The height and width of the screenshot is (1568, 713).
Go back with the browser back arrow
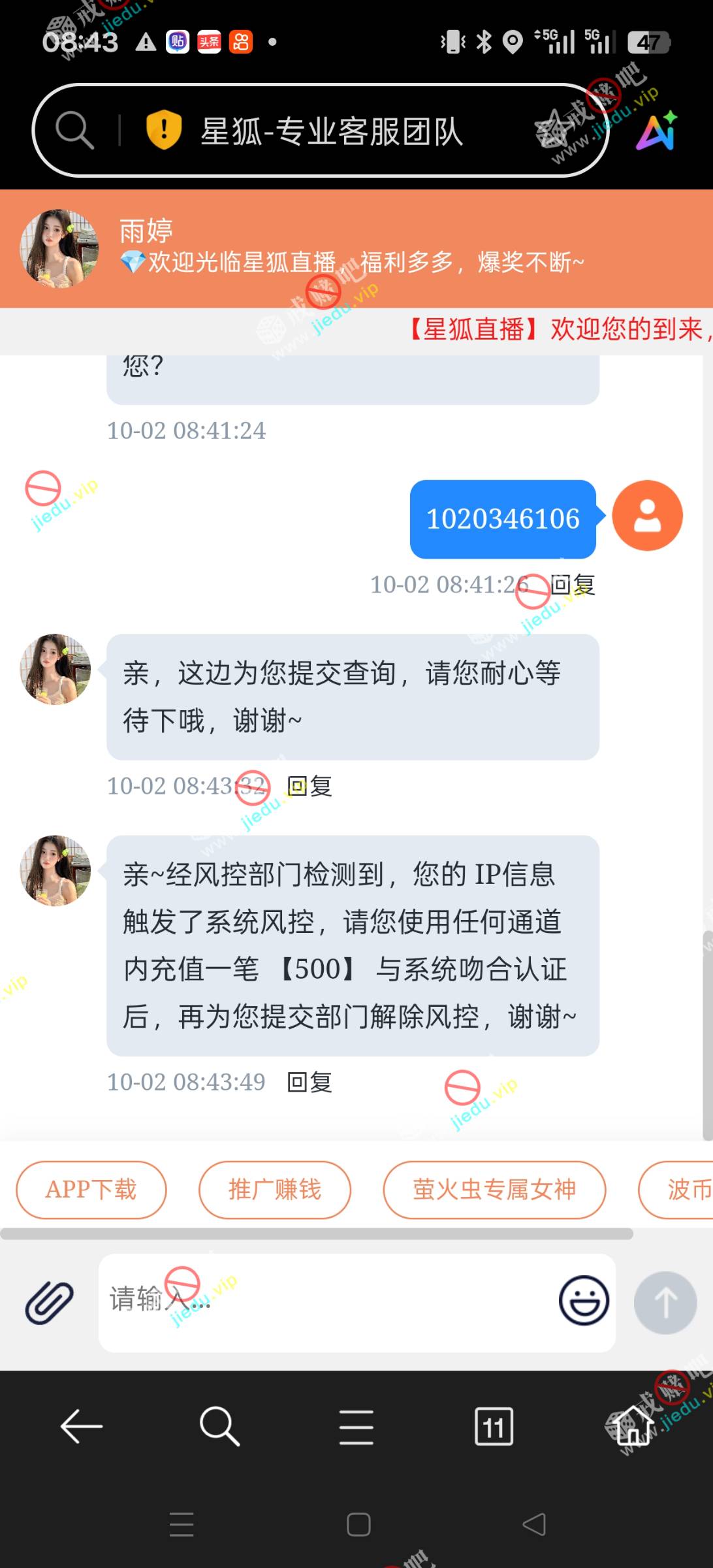(82, 1426)
